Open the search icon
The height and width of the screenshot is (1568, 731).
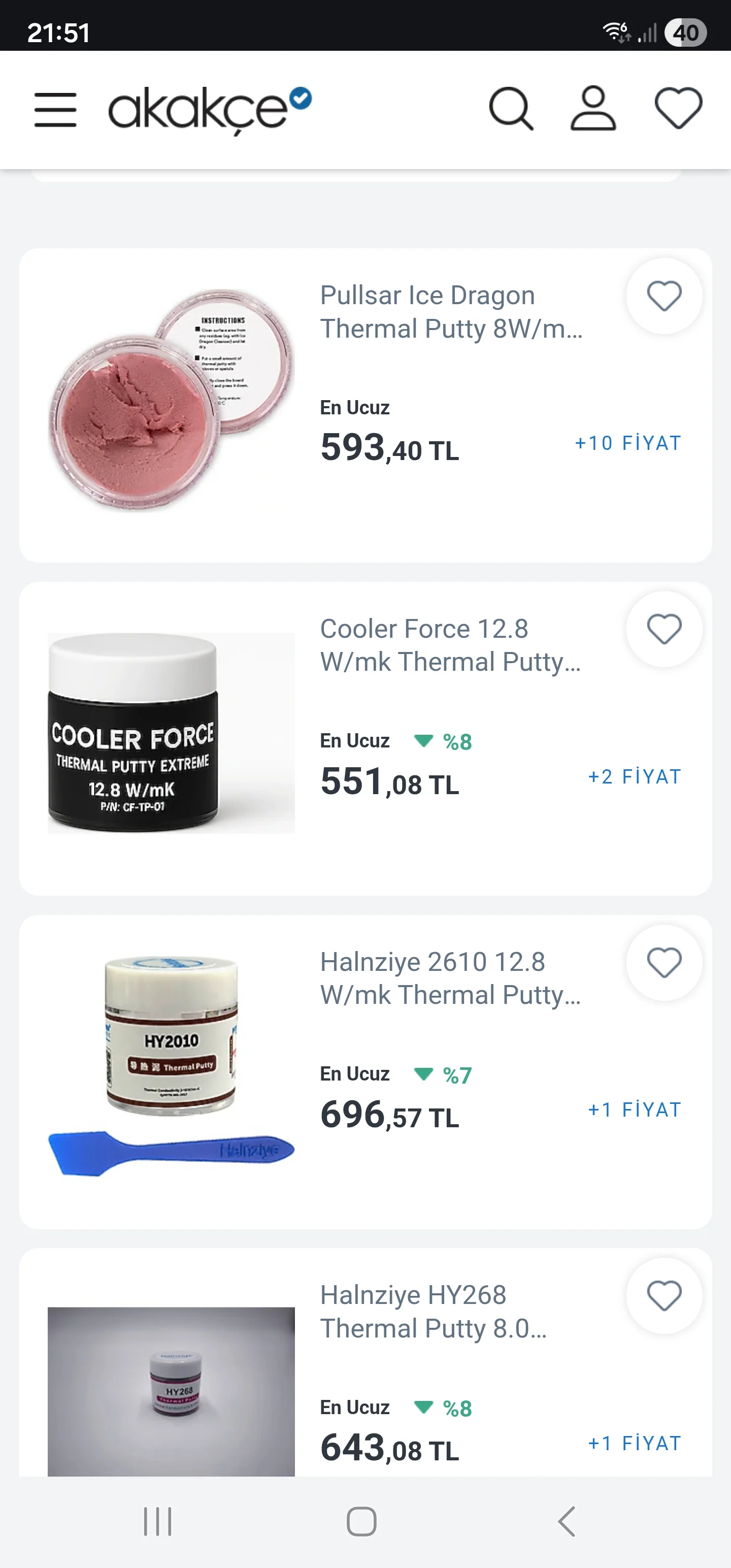click(511, 109)
